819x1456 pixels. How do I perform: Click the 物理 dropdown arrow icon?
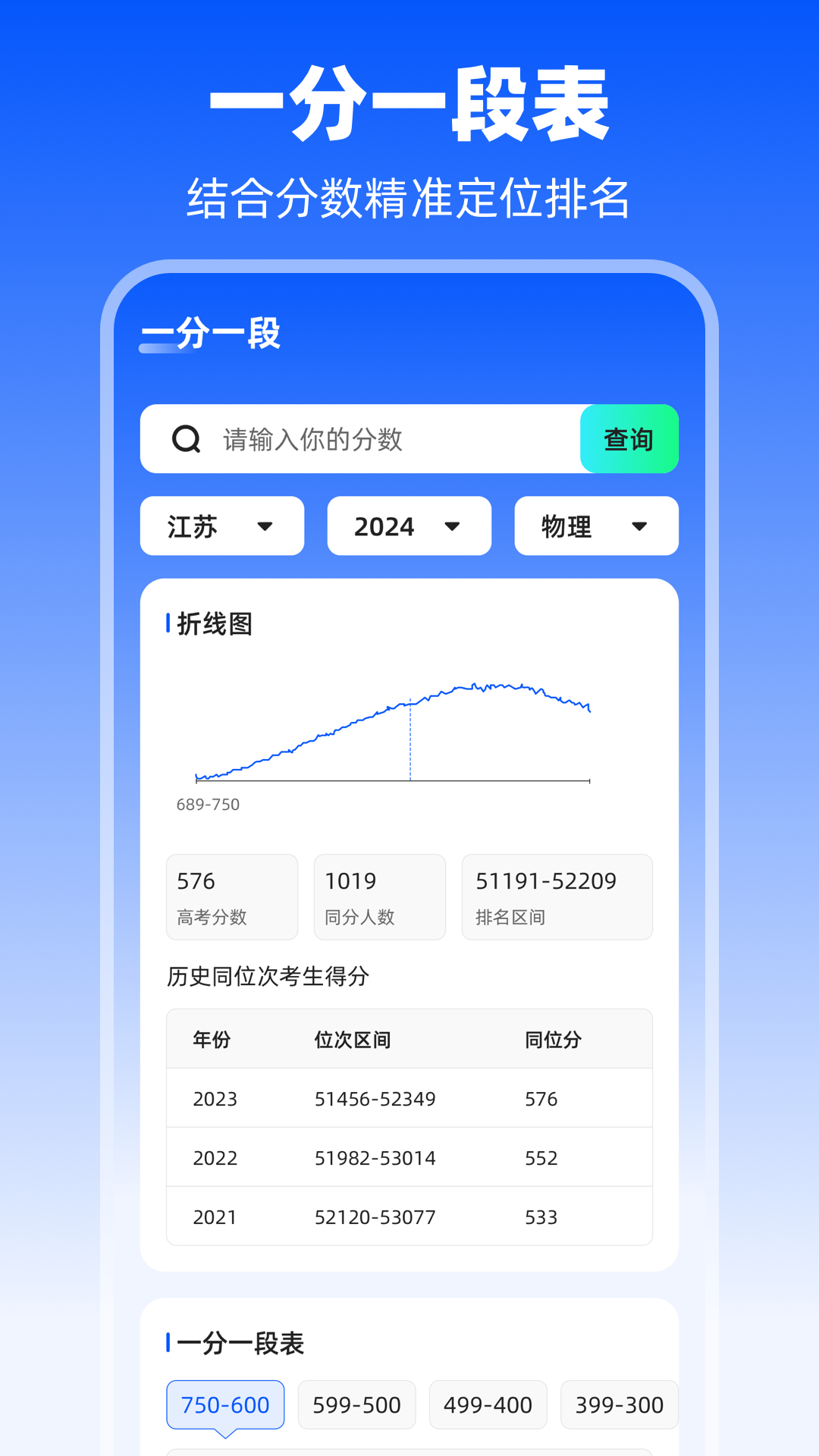click(640, 526)
